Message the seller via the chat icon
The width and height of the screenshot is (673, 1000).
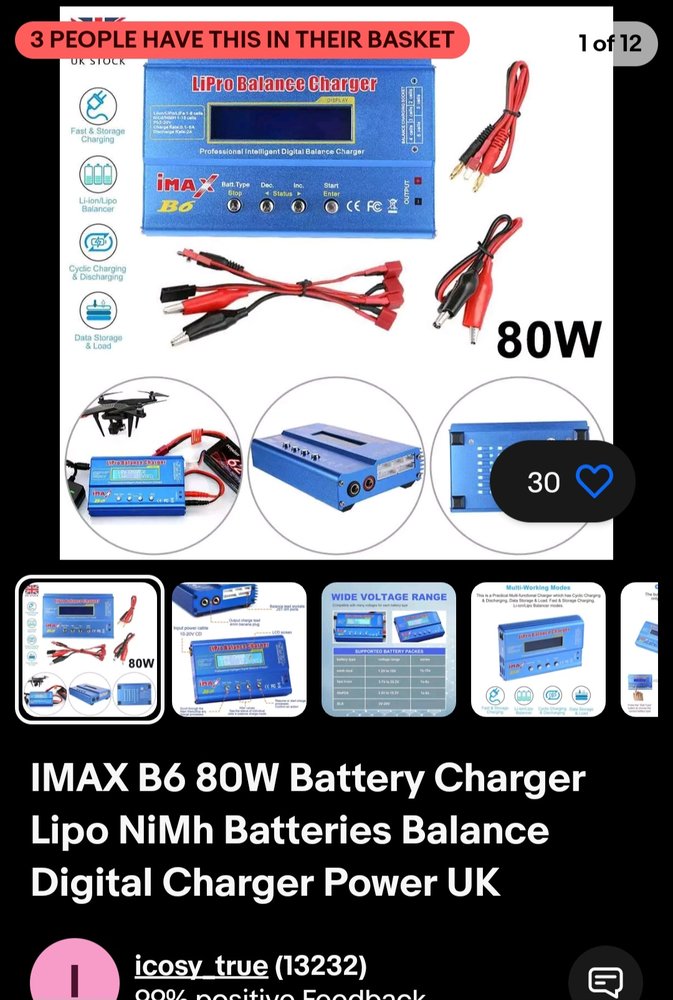(x=605, y=982)
